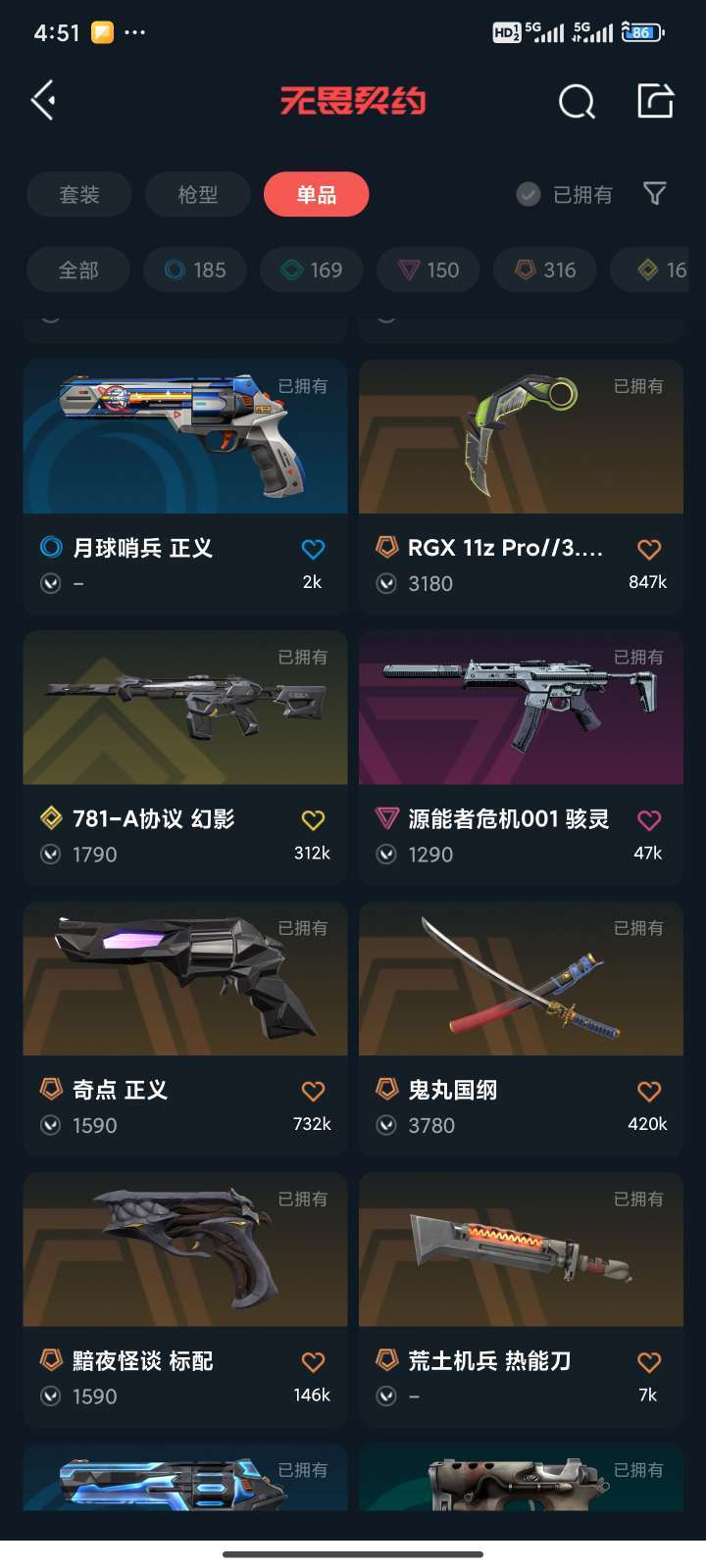Filter by the 169 tier chip

pyautogui.click(x=312, y=269)
